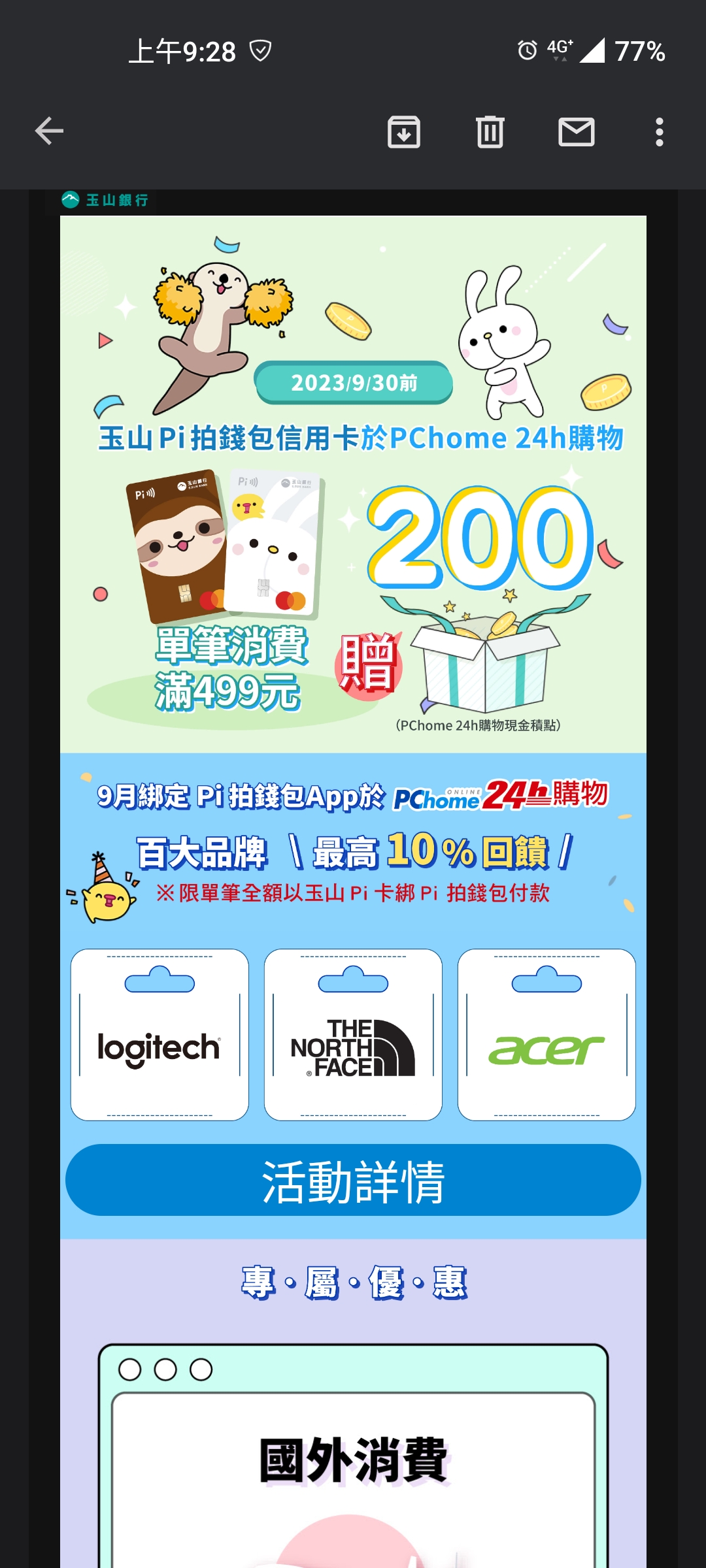Image resolution: width=706 pixels, height=1568 pixels.
Task: Open The North Face brand card
Action: (353, 1035)
